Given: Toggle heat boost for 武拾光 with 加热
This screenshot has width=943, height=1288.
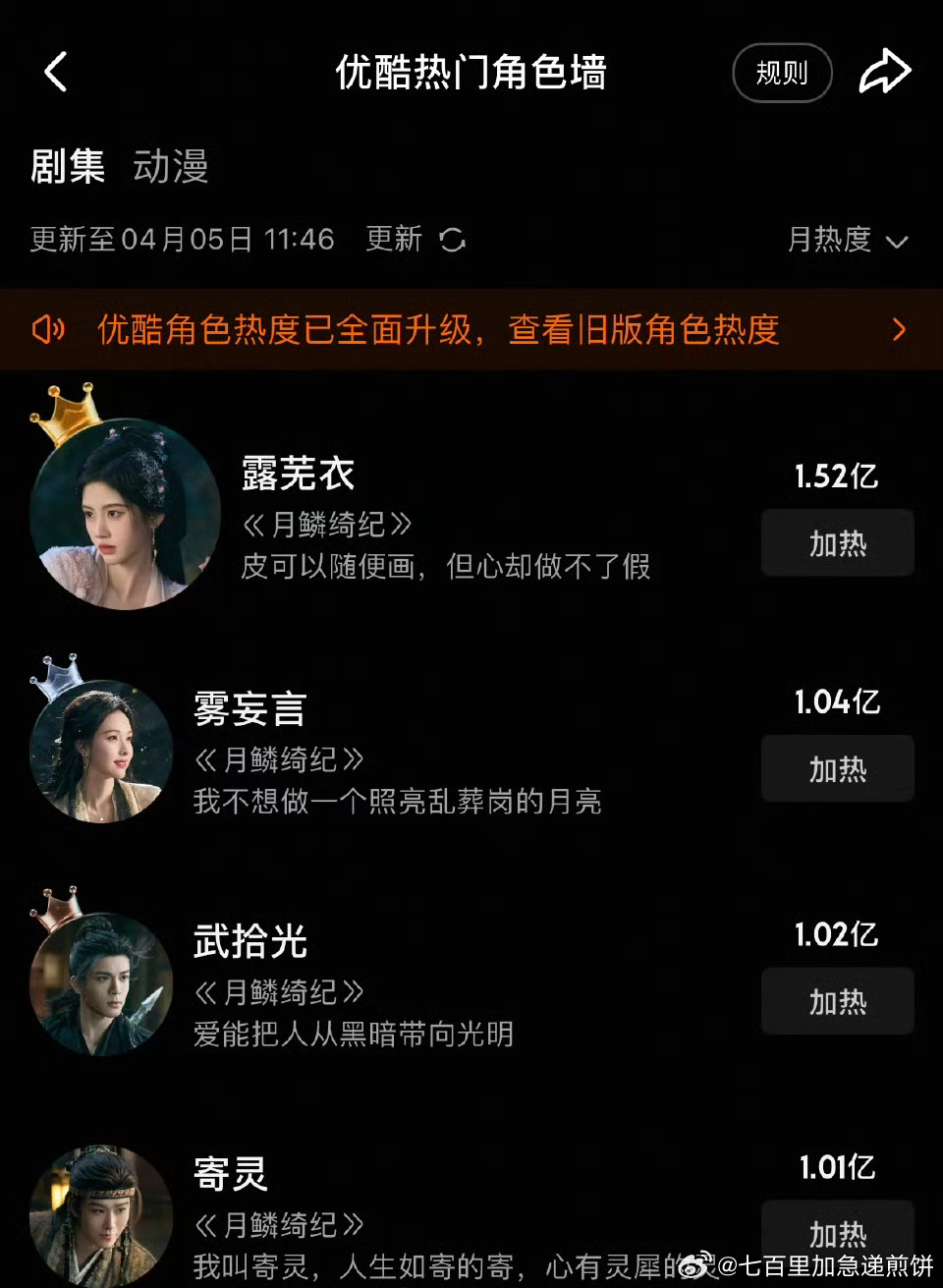Looking at the screenshot, I should (837, 1002).
